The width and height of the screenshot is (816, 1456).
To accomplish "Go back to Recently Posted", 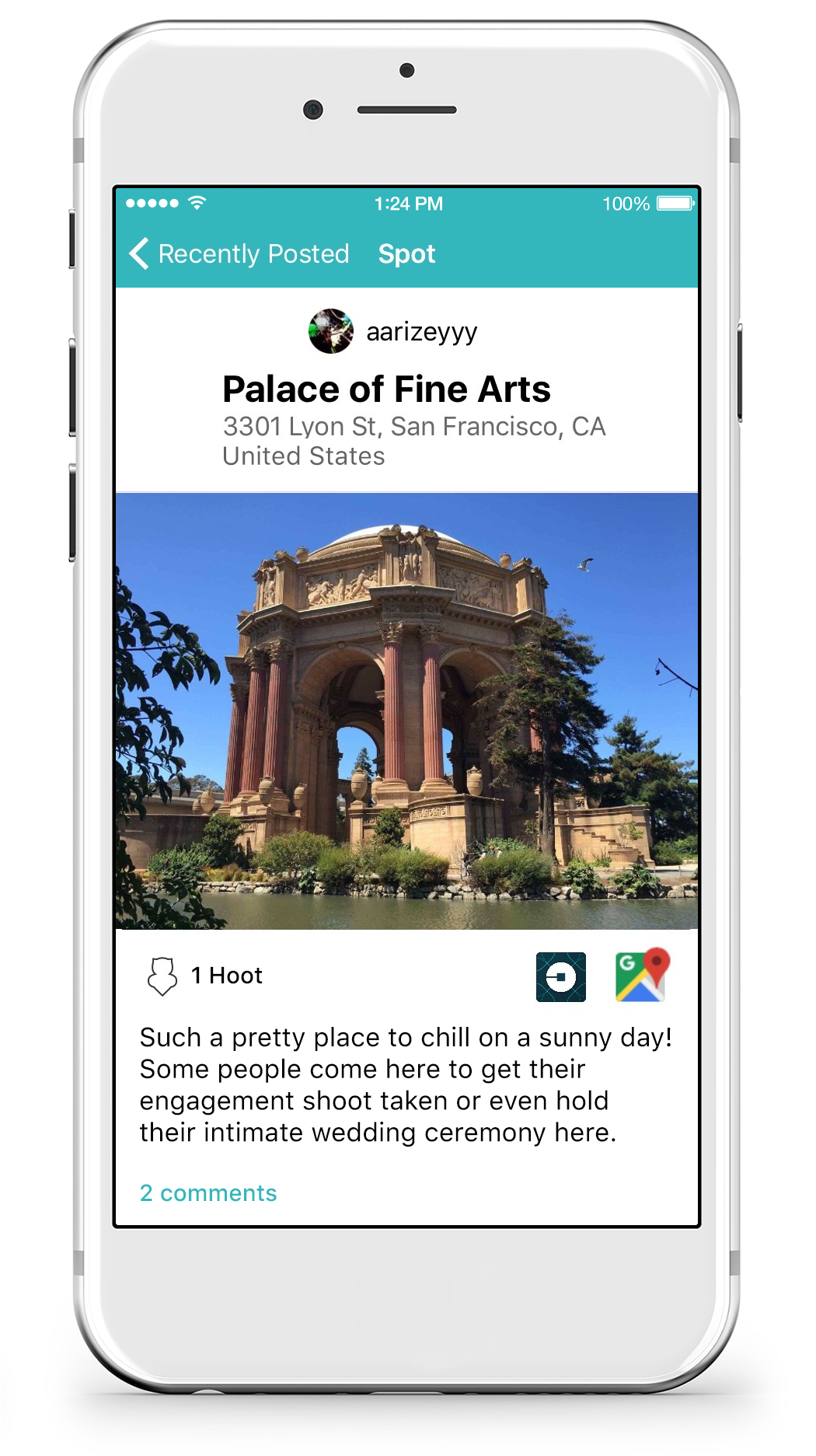I will [239, 254].
